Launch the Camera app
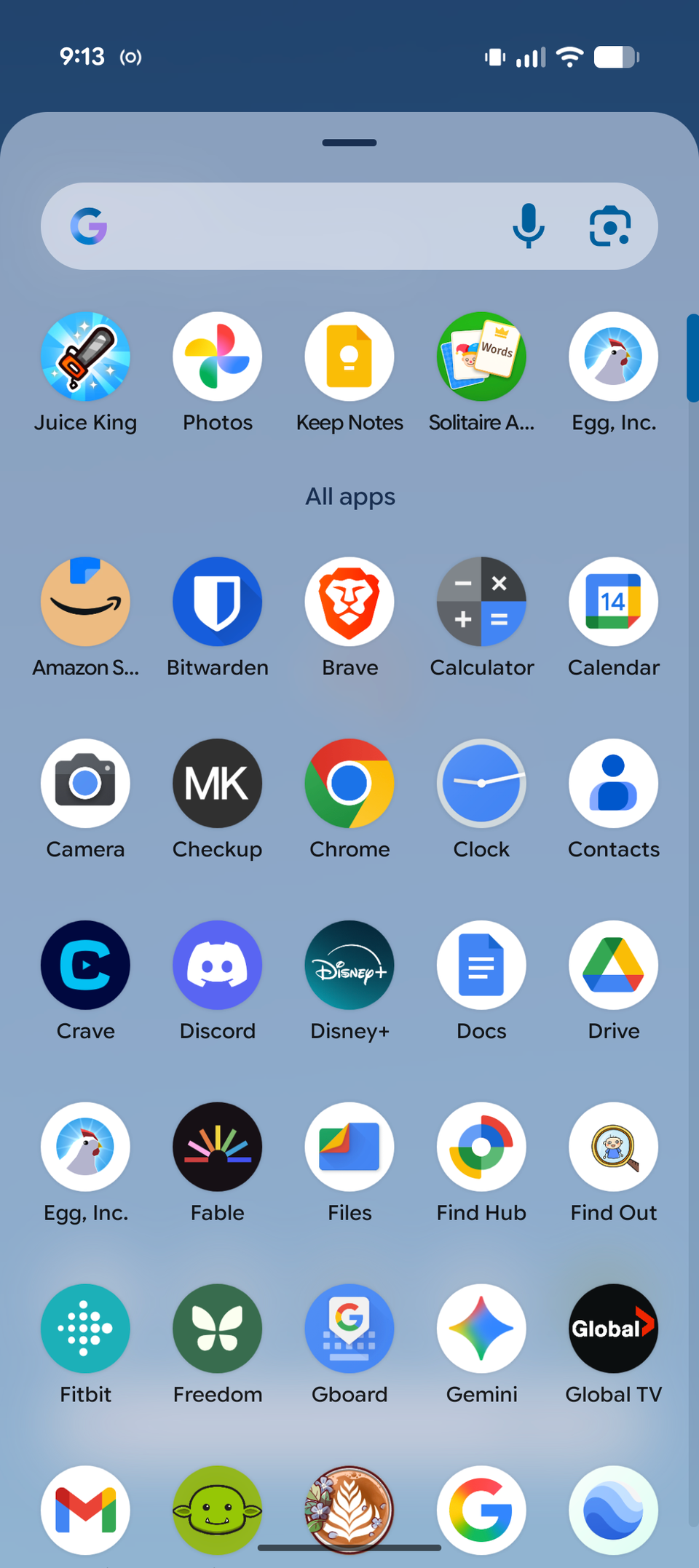The height and width of the screenshot is (1568, 699). [x=85, y=784]
